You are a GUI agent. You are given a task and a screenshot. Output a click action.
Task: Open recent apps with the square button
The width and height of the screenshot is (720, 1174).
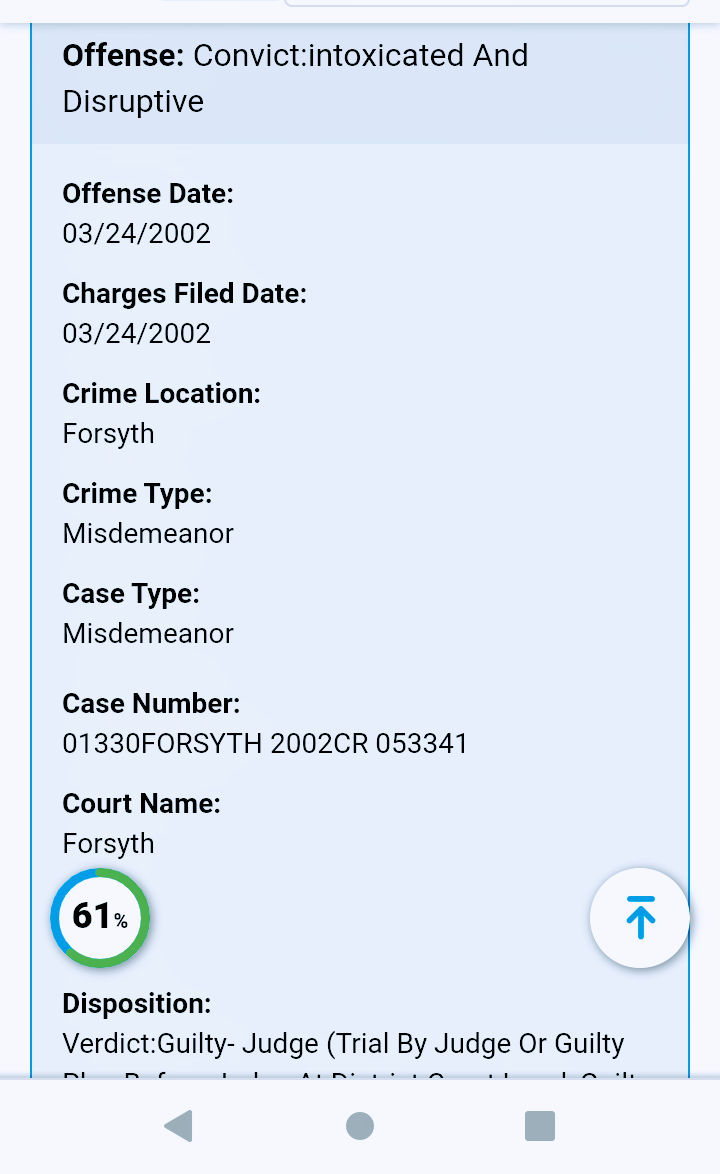pyautogui.click(x=539, y=1125)
